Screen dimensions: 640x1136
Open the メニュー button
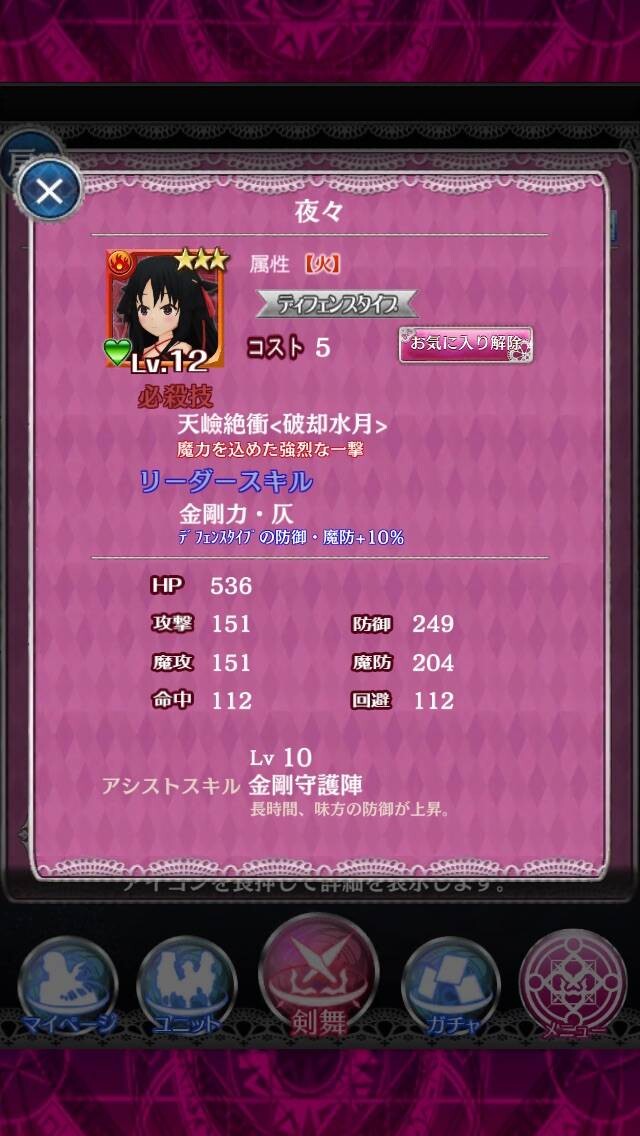pos(574,984)
